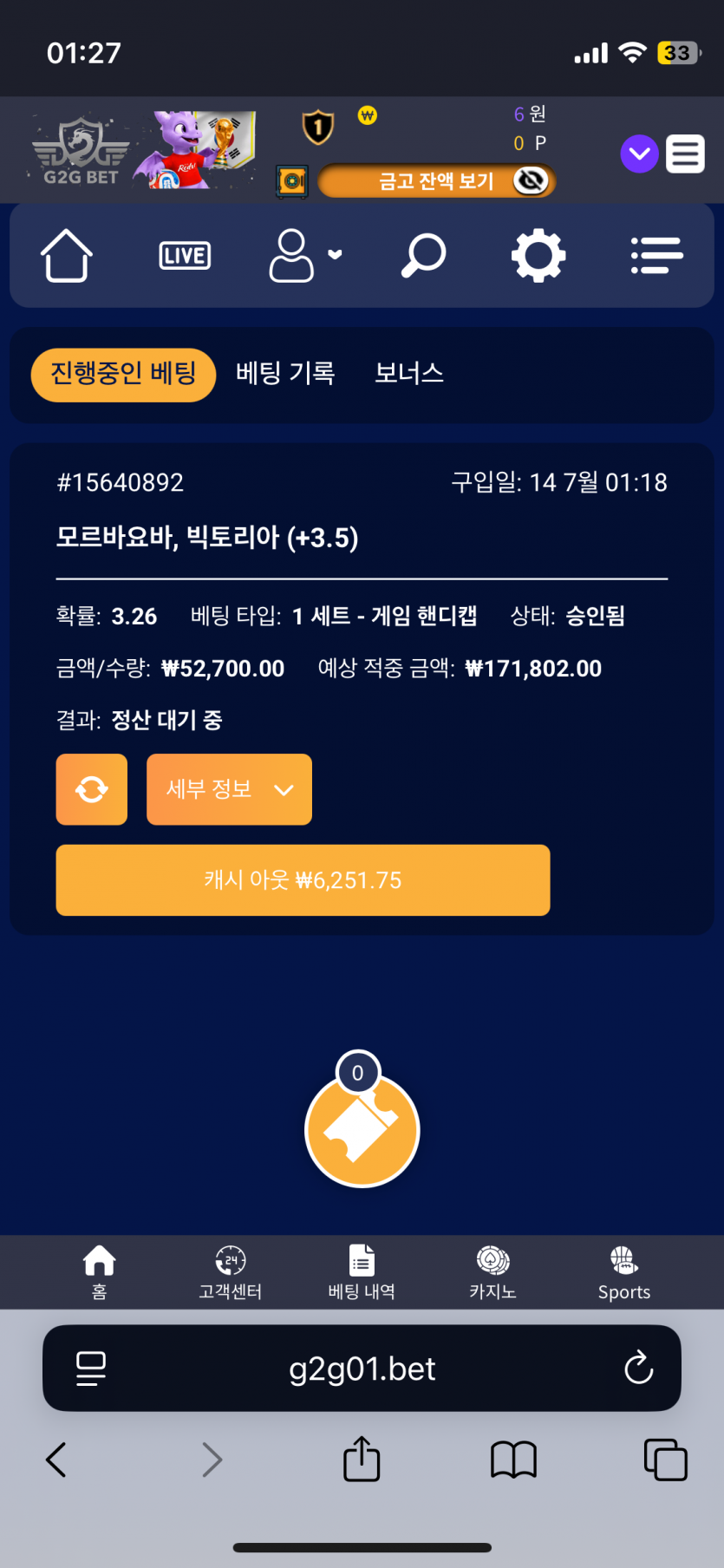The height and width of the screenshot is (1568, 724).
Task: Go to Sports in bottom navigation
Action: point(623,1273)
